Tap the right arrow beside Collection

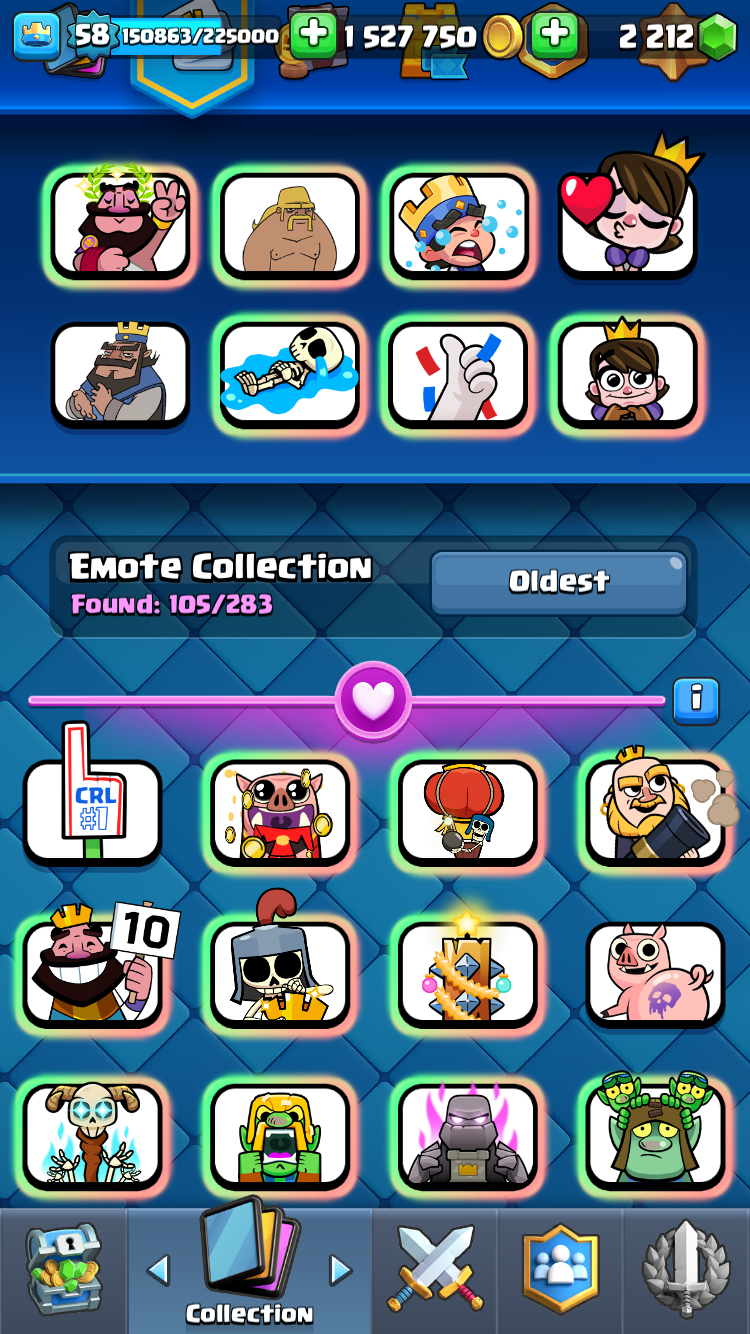(x=341, y=1270)
